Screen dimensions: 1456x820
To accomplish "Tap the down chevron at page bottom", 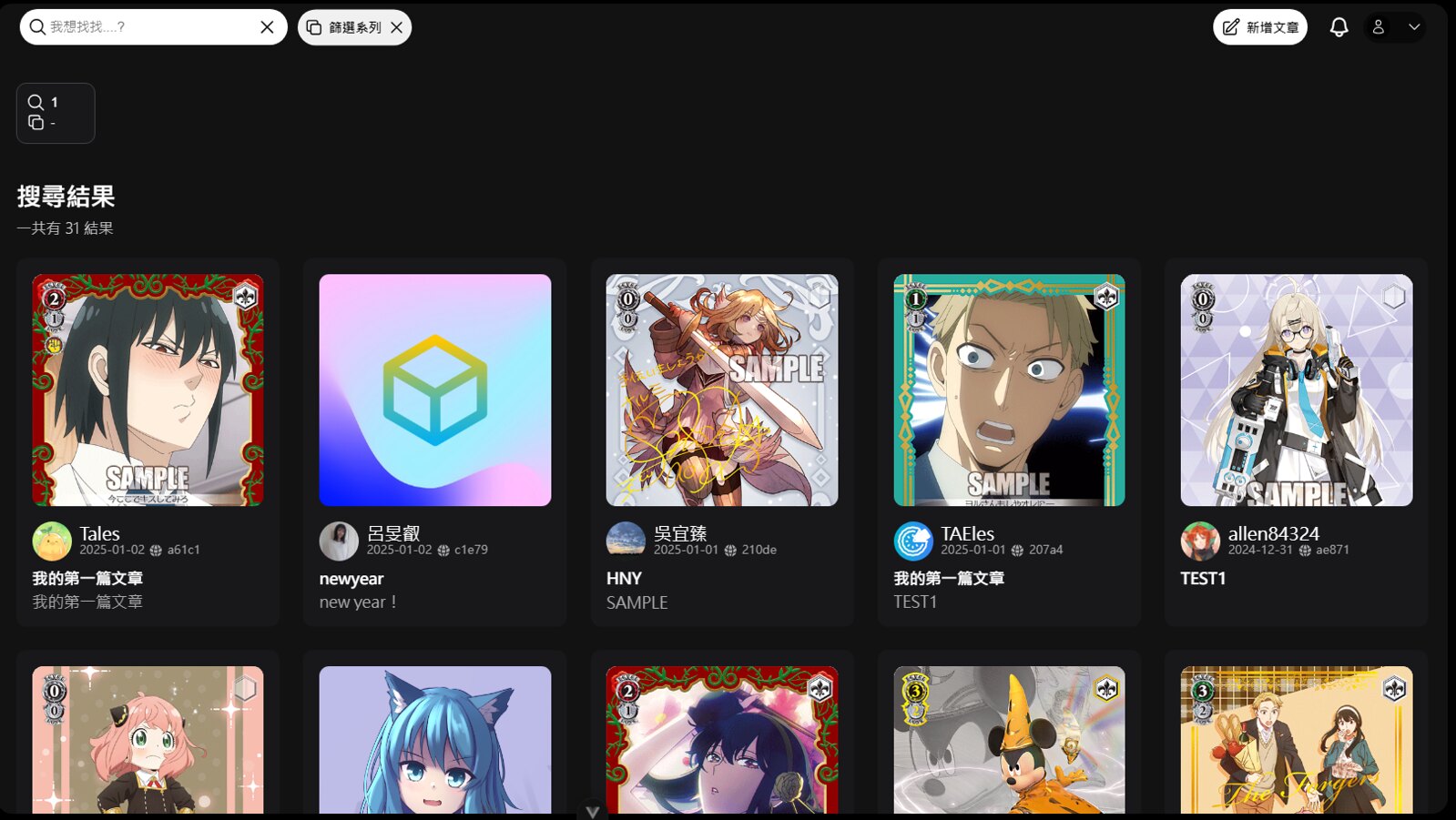I will (592, 811).
